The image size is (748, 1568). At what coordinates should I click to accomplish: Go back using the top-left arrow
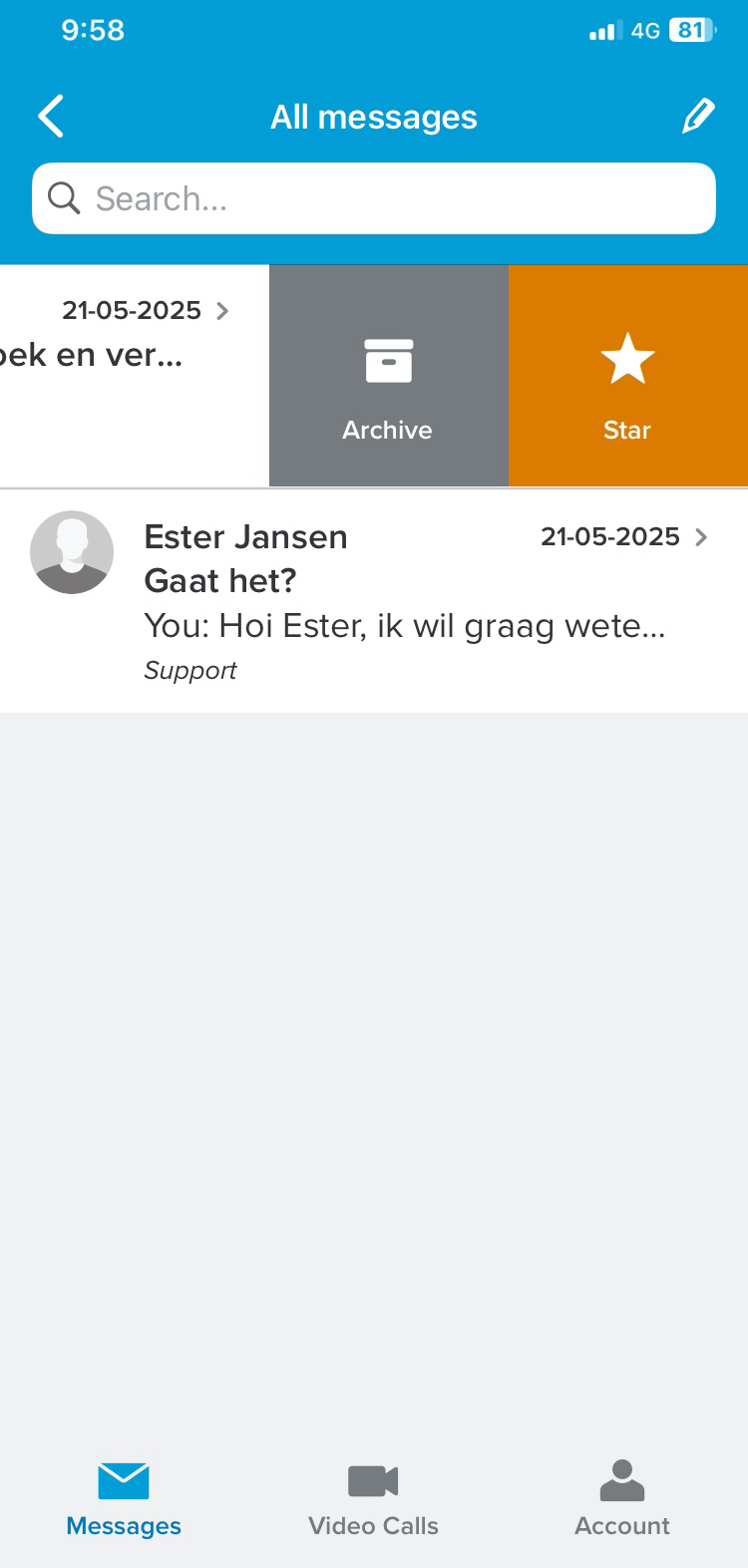click(x=51, y=117)
